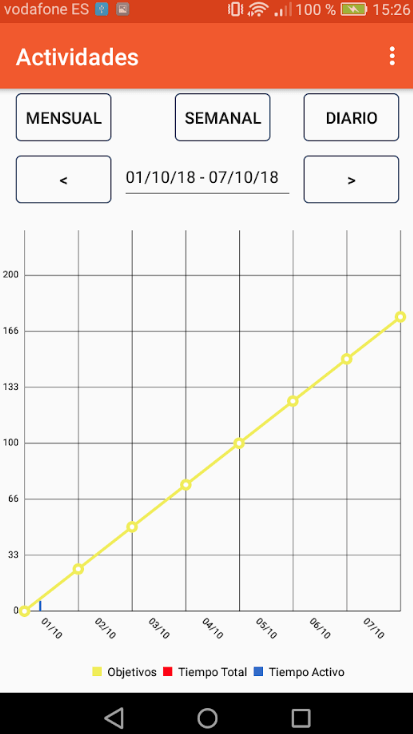Image resolution: width=413 pixels, height=734 pixels.
Task: Select the SEMANAL view
Action: pos(223,117)
